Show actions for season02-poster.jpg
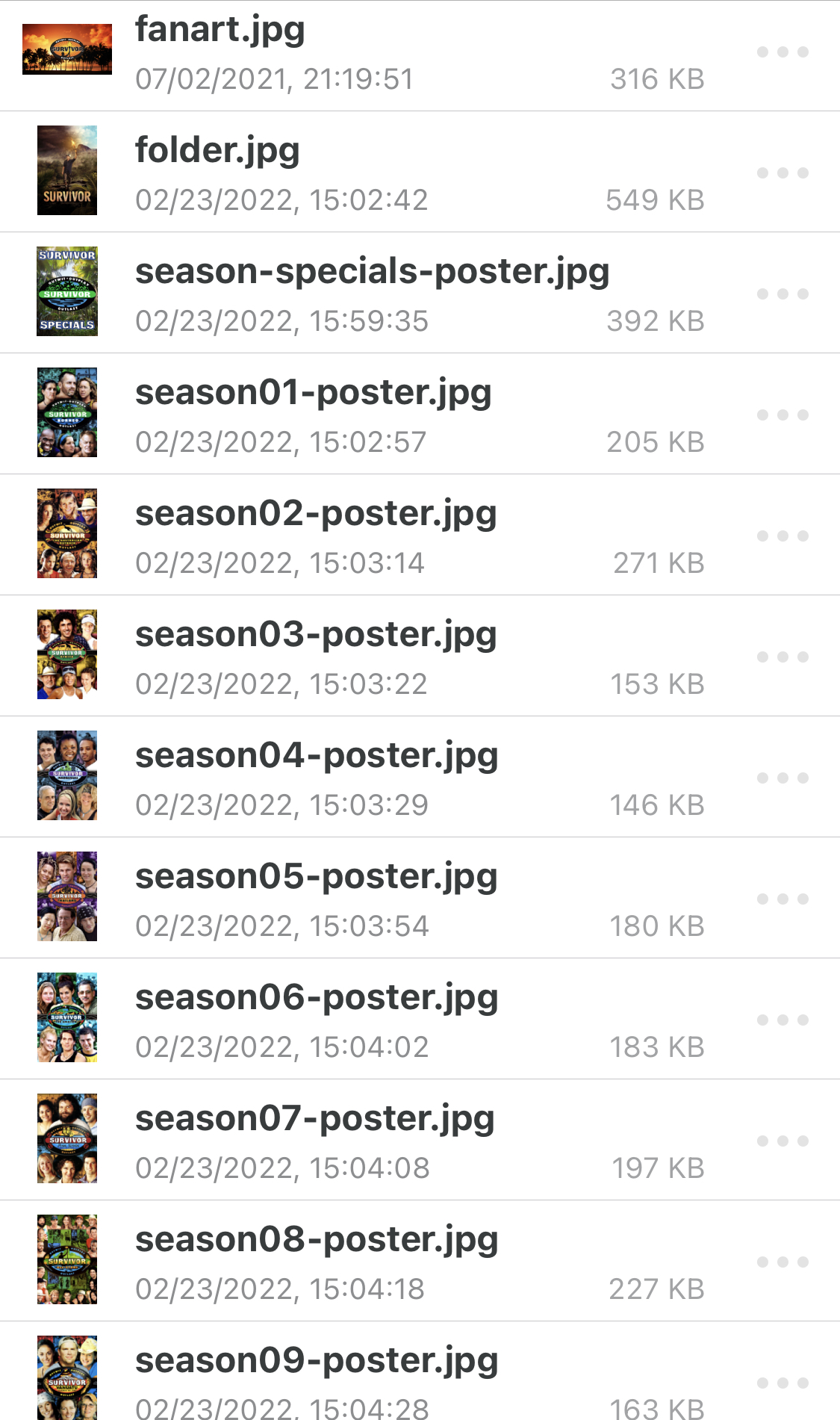The width and height of the screenshot is (840, 1420). [783, 536]
